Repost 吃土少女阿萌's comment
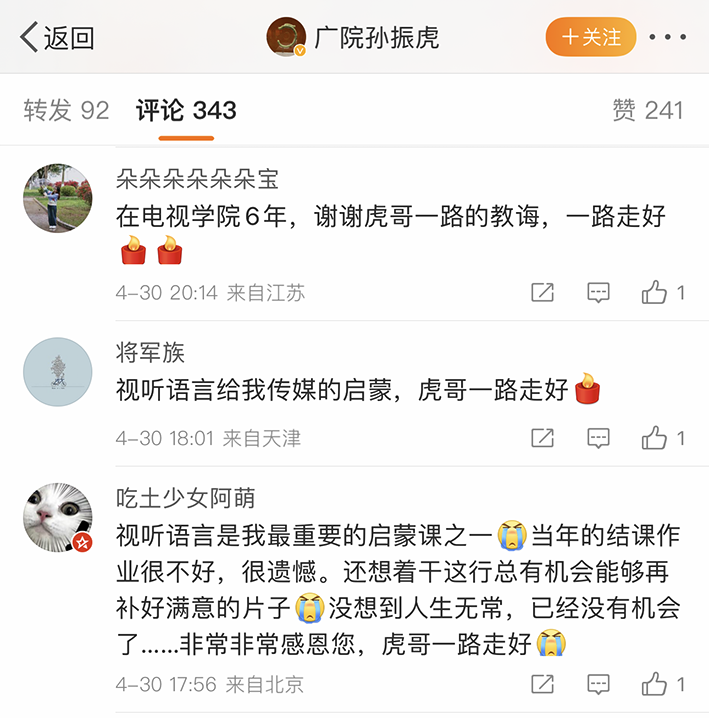The width and height of the screenshot is (709, 718). [542, 685]
